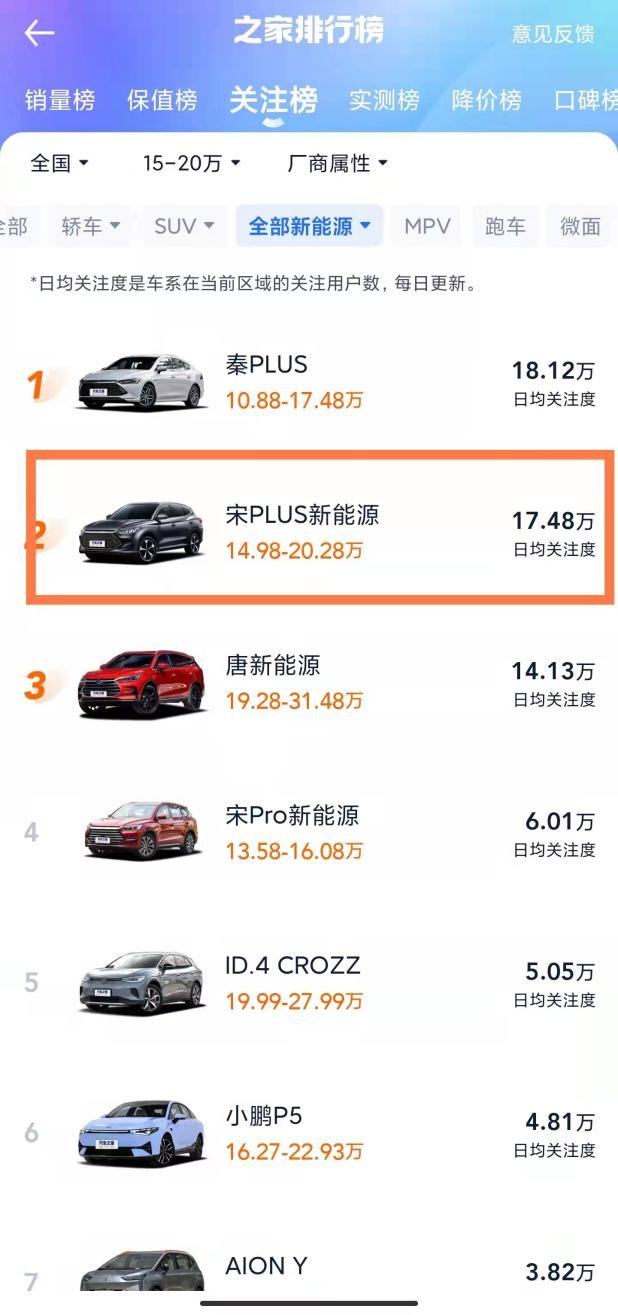This screenshot has width=618, height=1315.
Task: Switch to the 销量榜 tab
Action: [60, 100]
